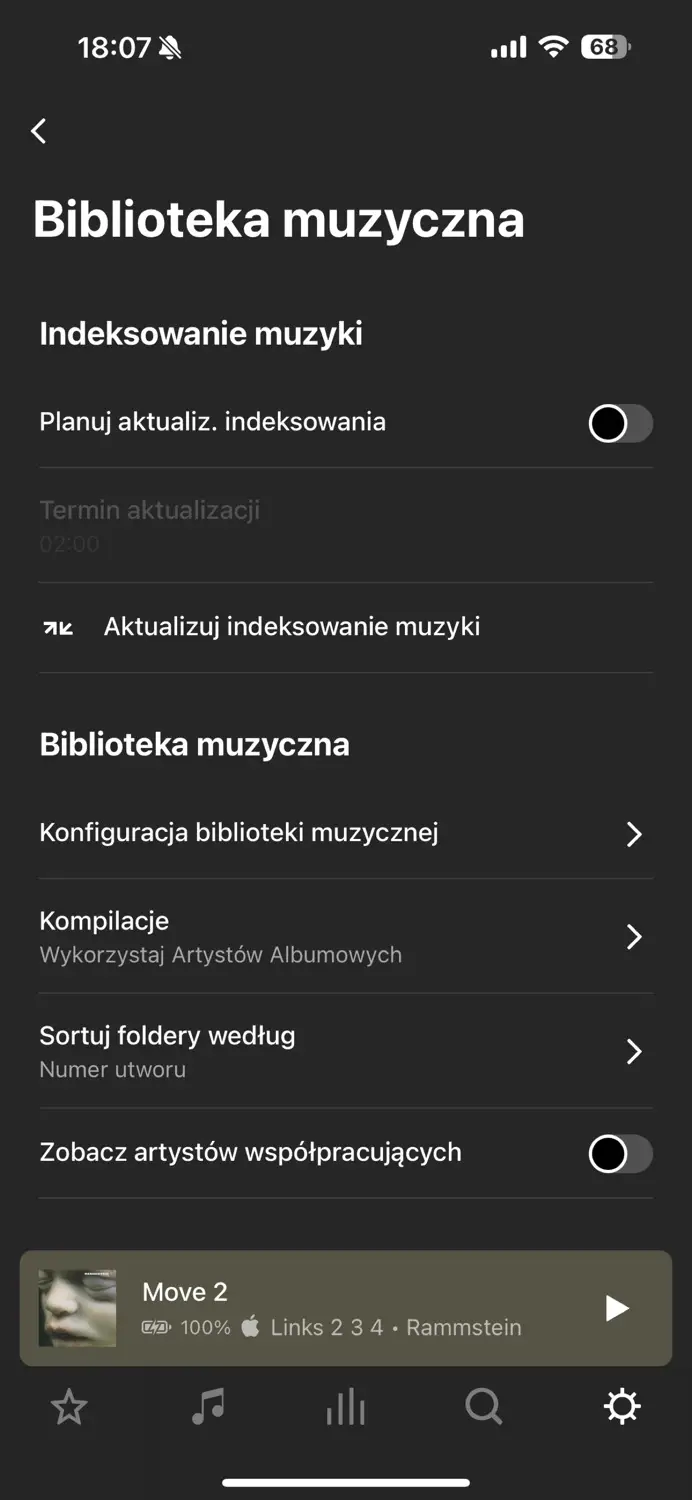Select the settings gear tab

[621, 1408]
